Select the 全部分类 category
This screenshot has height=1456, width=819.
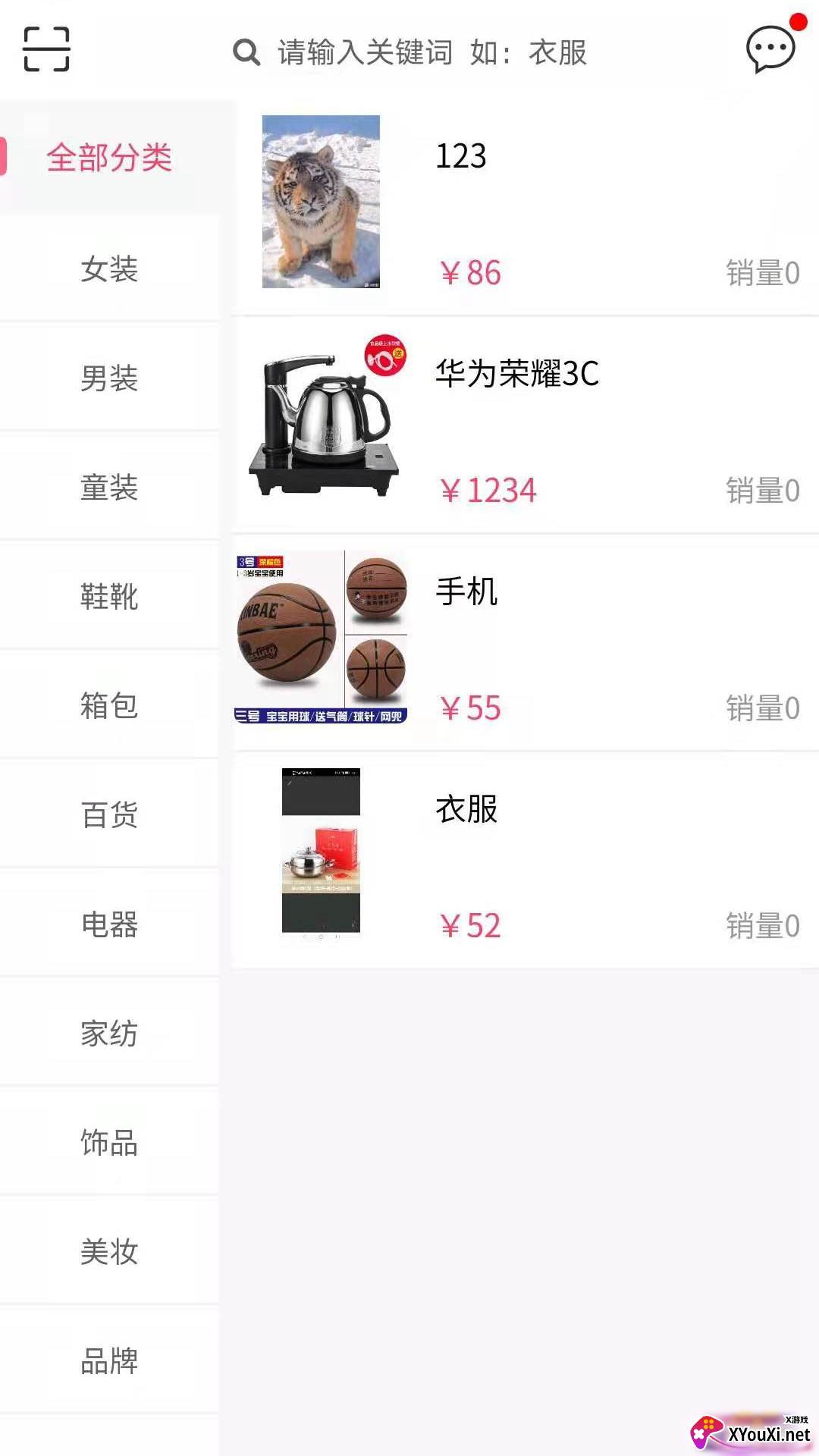pyautogui.click(x=109, y=156)
